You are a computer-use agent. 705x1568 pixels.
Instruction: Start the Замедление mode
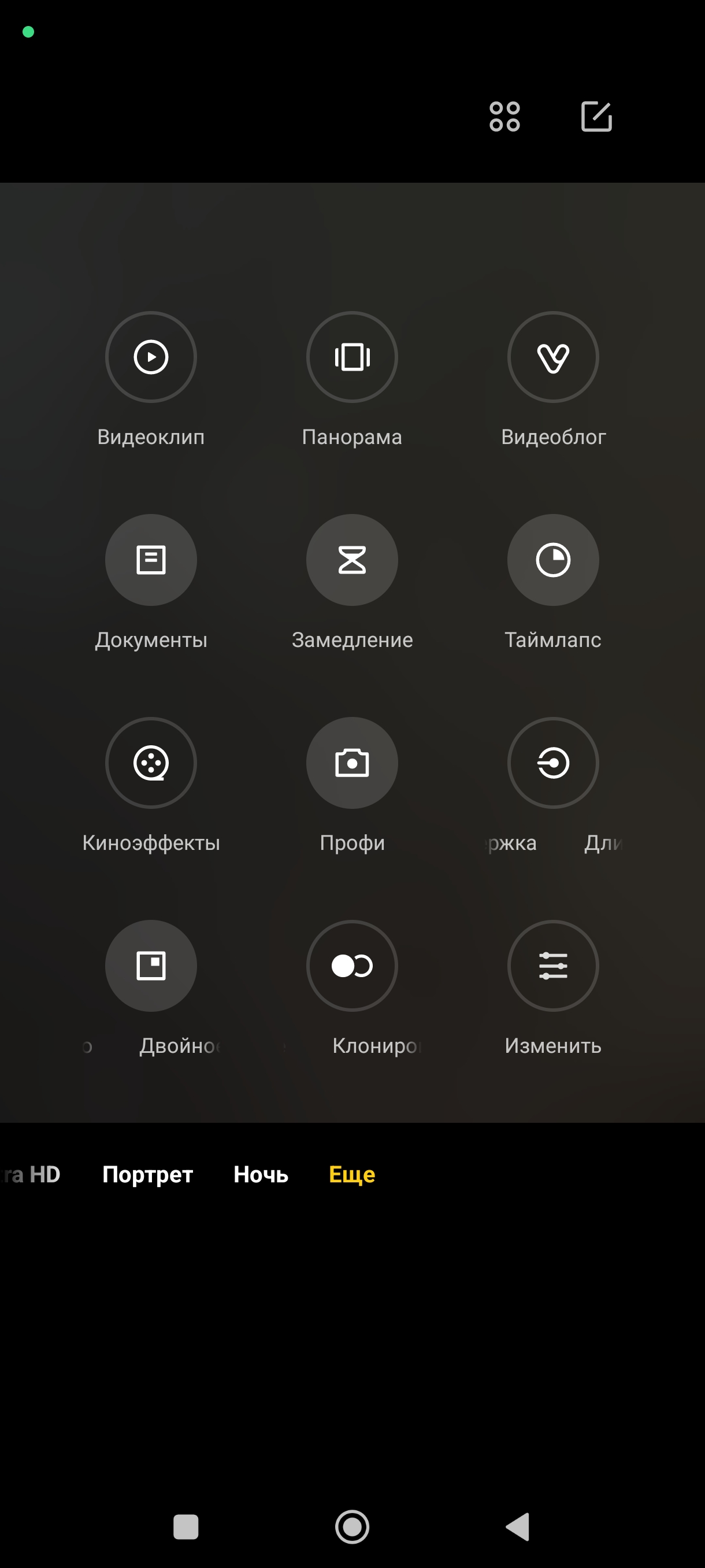(352, 560)
